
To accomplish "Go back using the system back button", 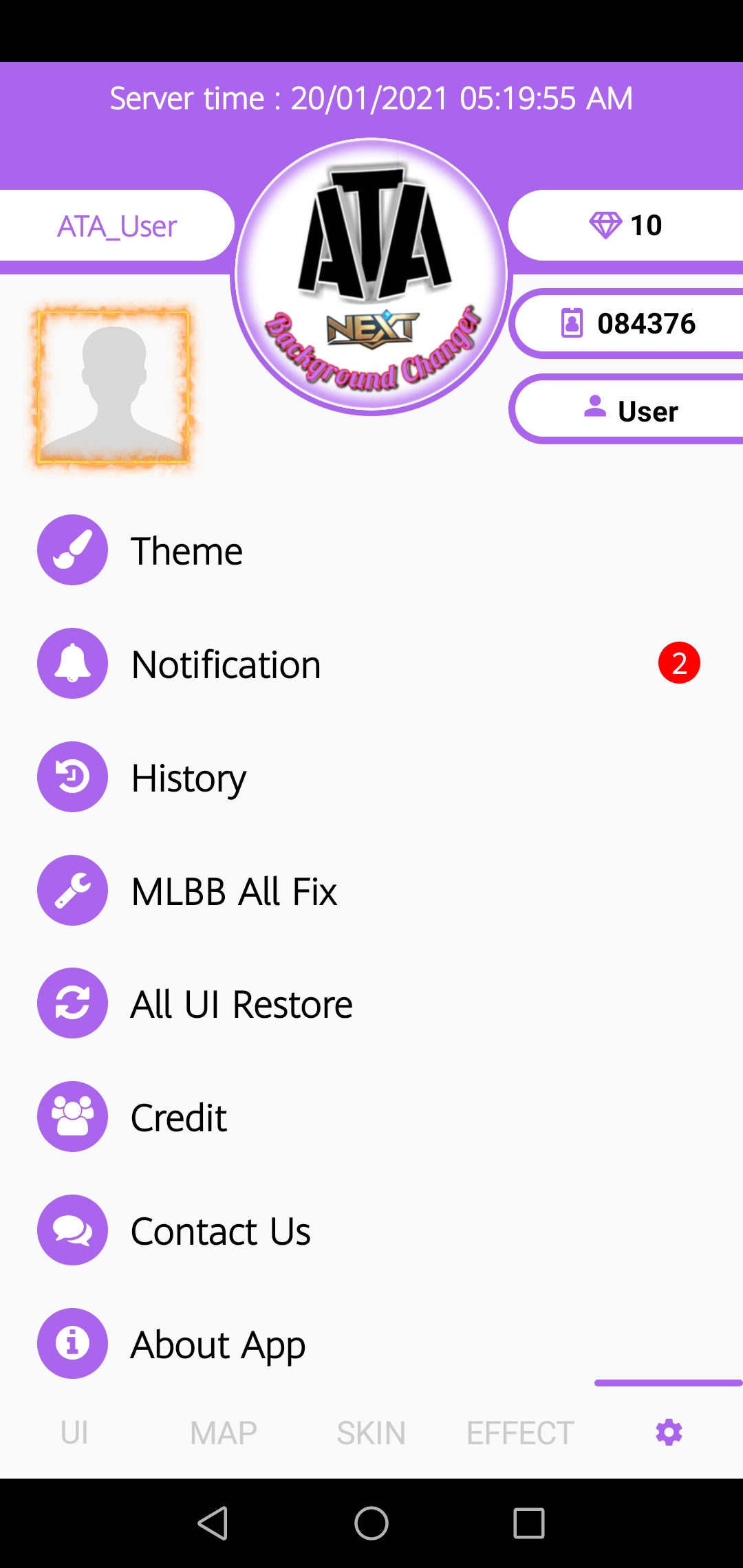I will coord(213,1523).
